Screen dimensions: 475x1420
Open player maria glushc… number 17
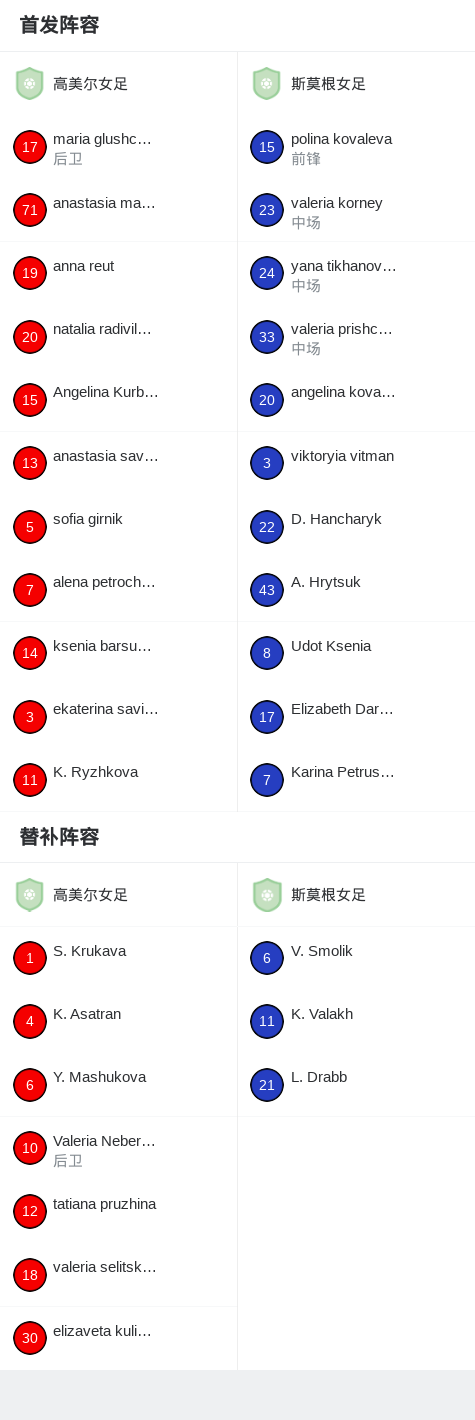(118, 147)
